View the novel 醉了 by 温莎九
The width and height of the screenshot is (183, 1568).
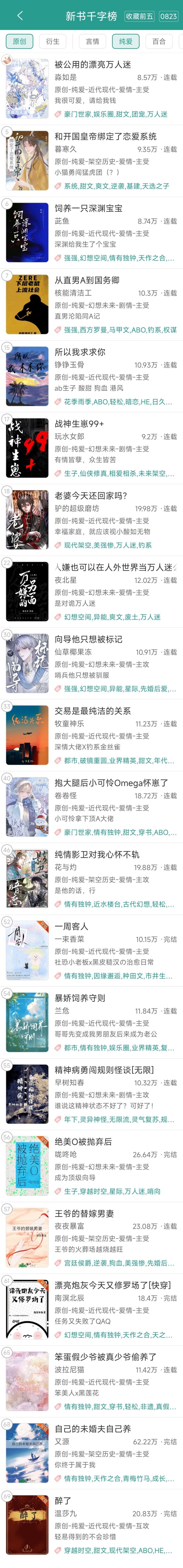pyautogui.click(x=63, y=1500)
